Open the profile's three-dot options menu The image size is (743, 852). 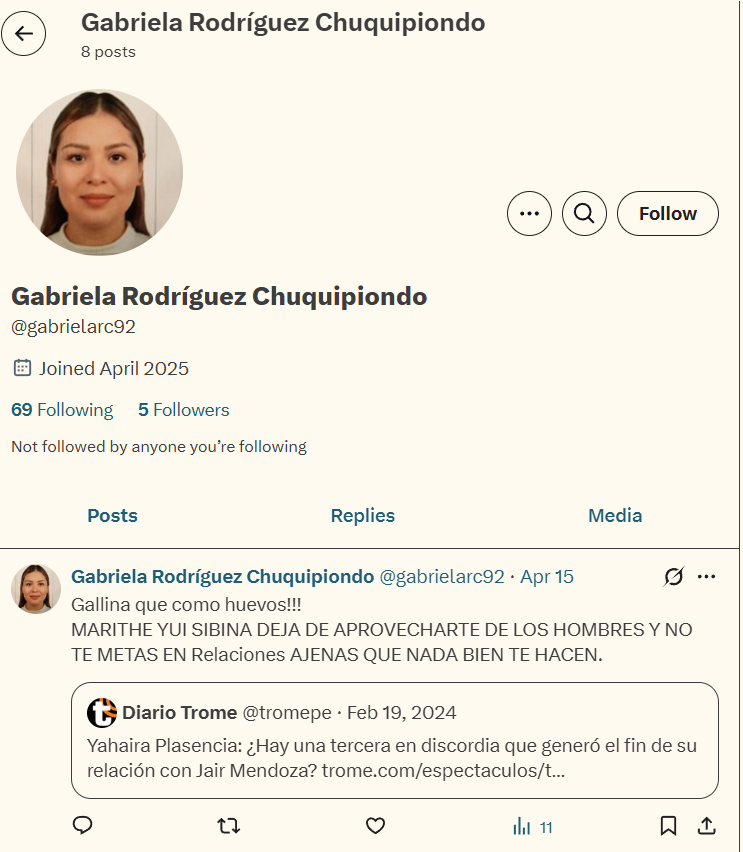click(x=529, y=213)
